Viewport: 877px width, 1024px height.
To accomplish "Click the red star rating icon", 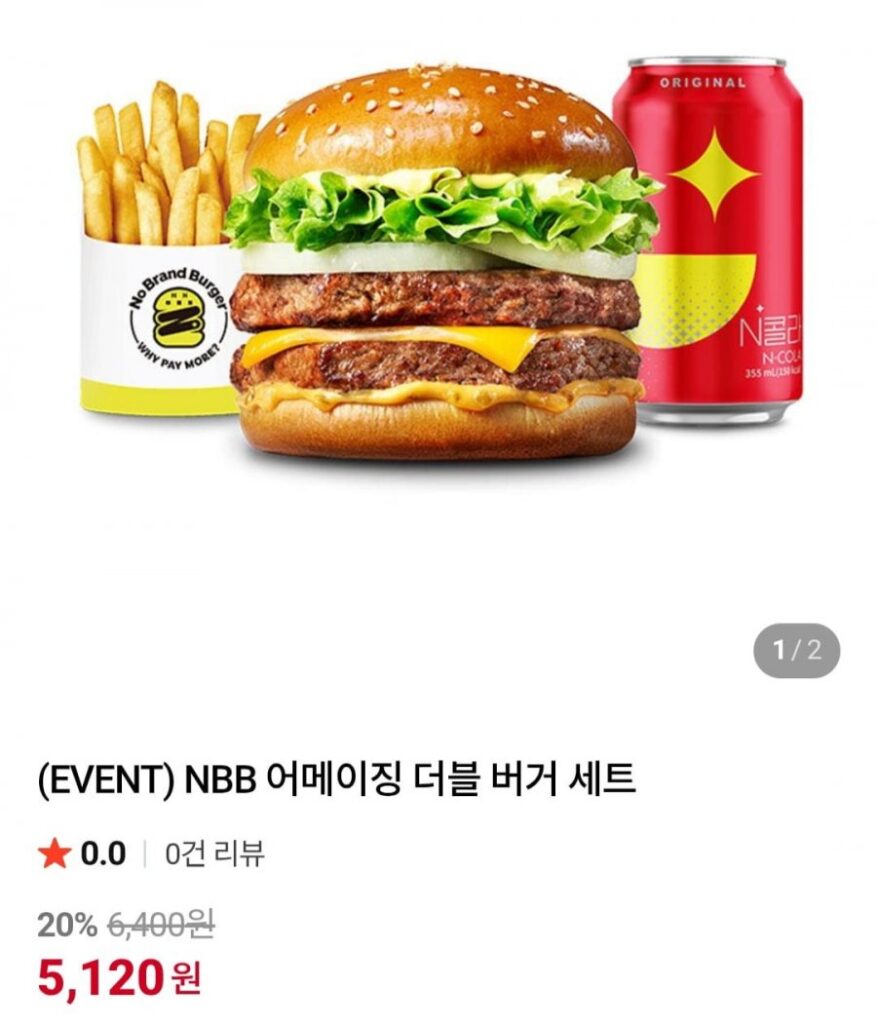I will (56, 853).
